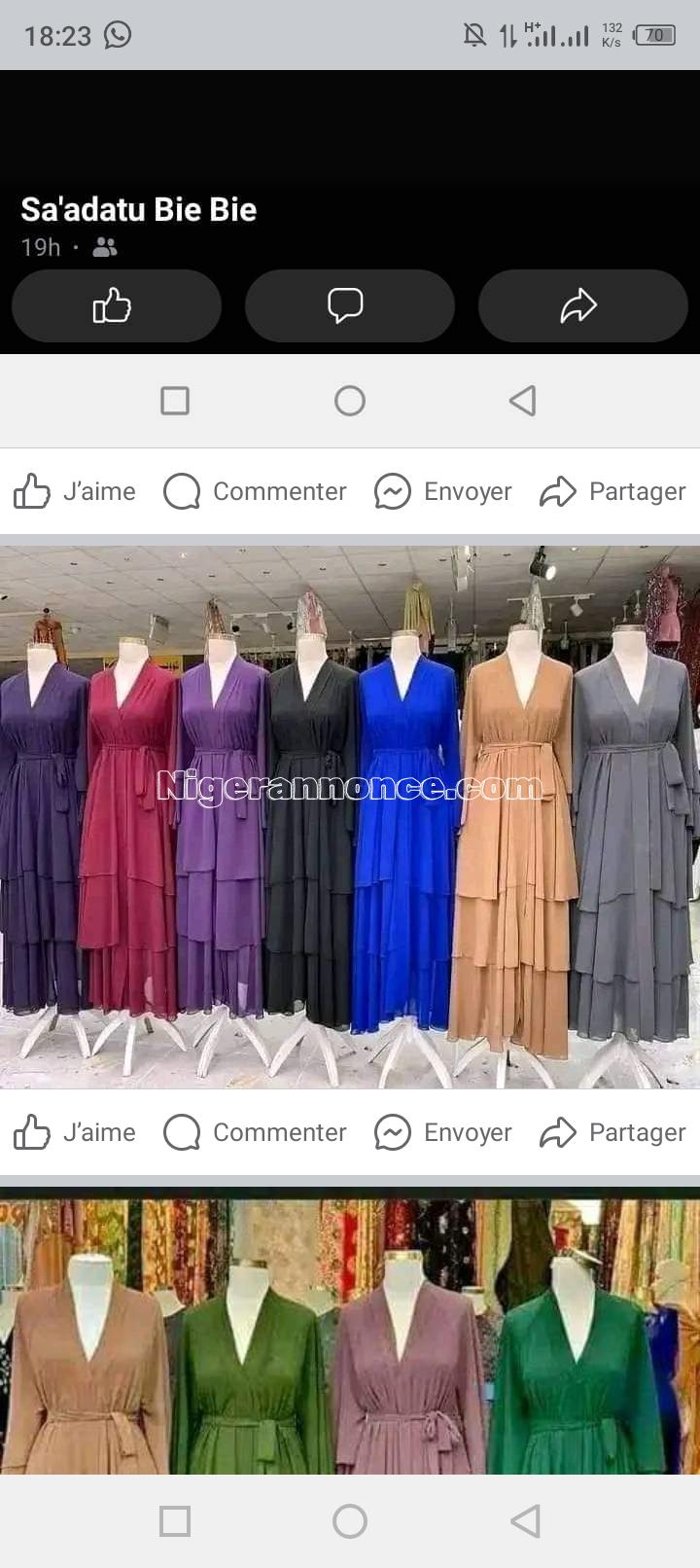This screenshot has height=1568, width=700.
Task: Go back using the phone's bottom navigation bar
Action: pos(525,1520)
